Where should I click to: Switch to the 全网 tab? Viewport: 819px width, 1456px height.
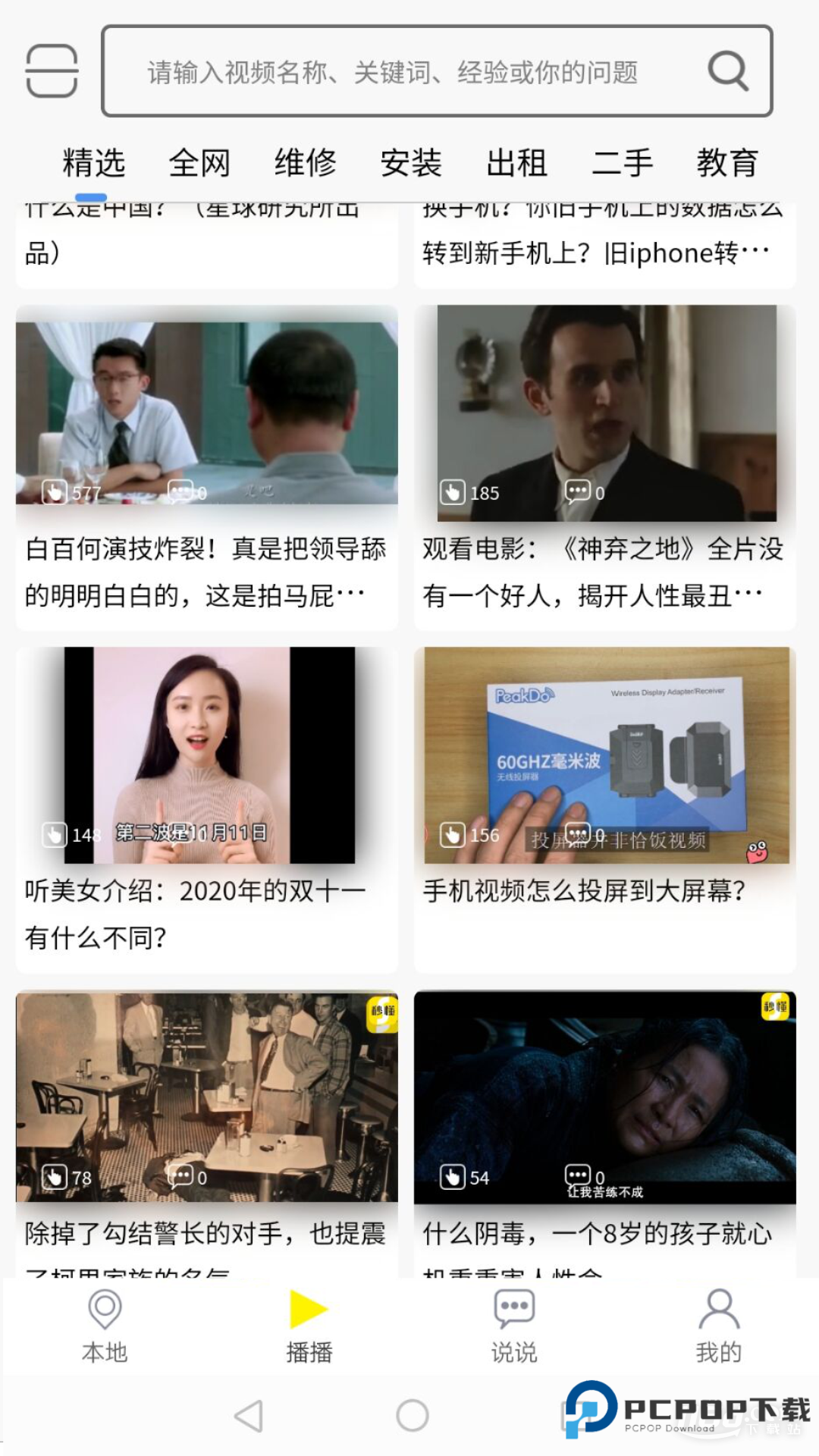(201, 162)
